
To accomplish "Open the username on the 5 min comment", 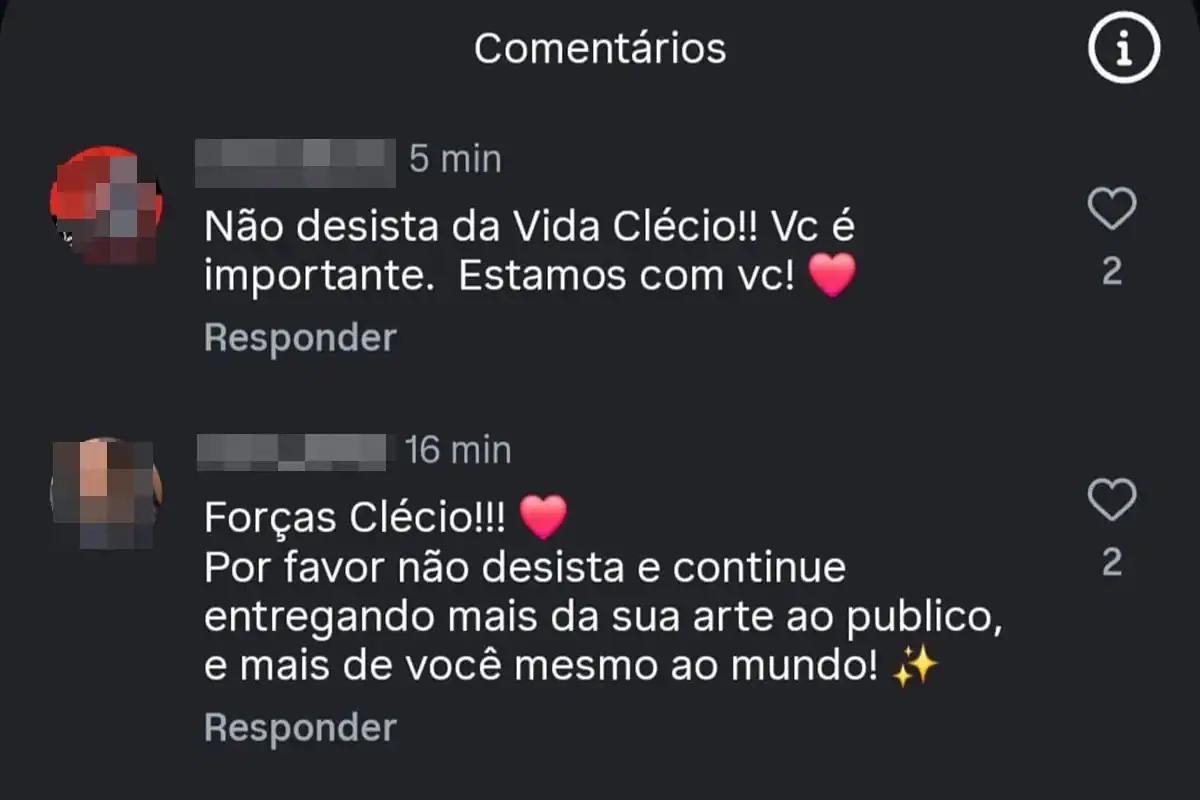I will click(296, 162).
